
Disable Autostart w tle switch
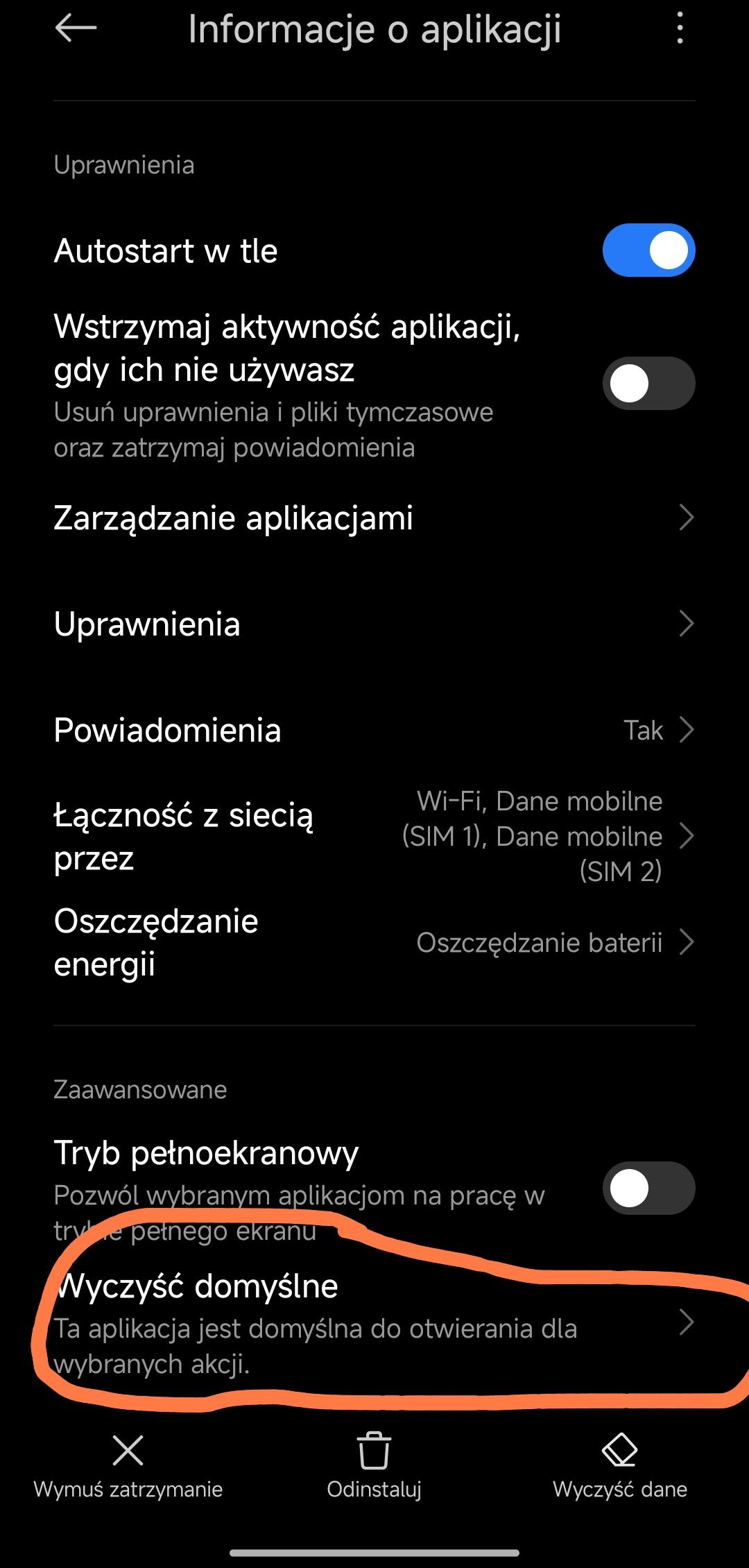[648, 250]
